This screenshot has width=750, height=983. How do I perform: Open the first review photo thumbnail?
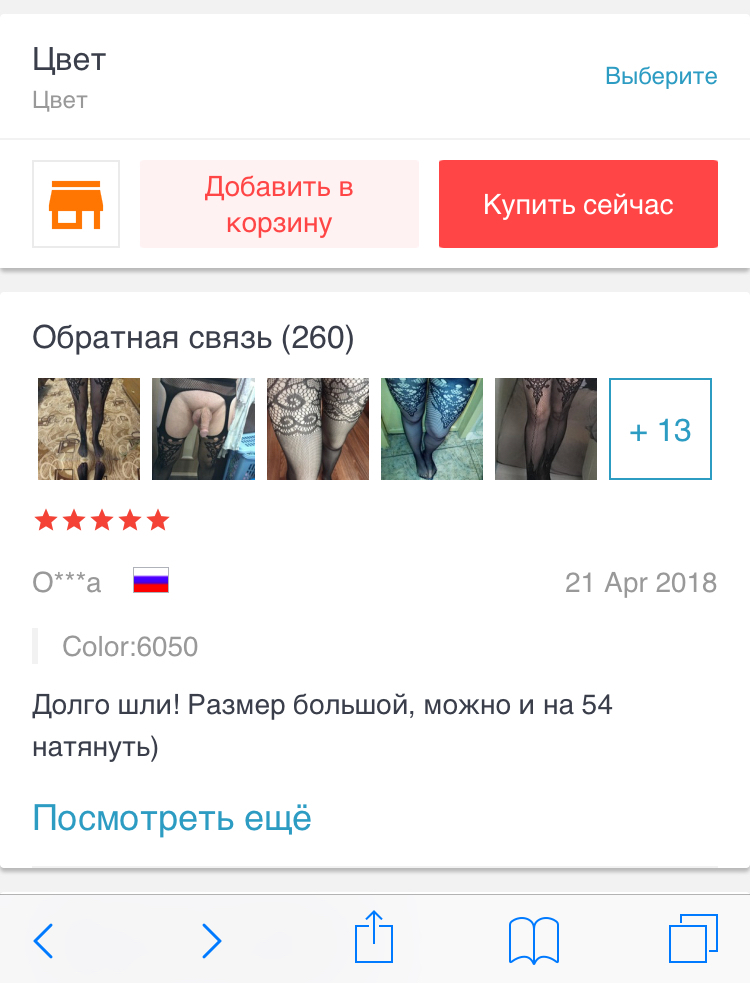89,430
